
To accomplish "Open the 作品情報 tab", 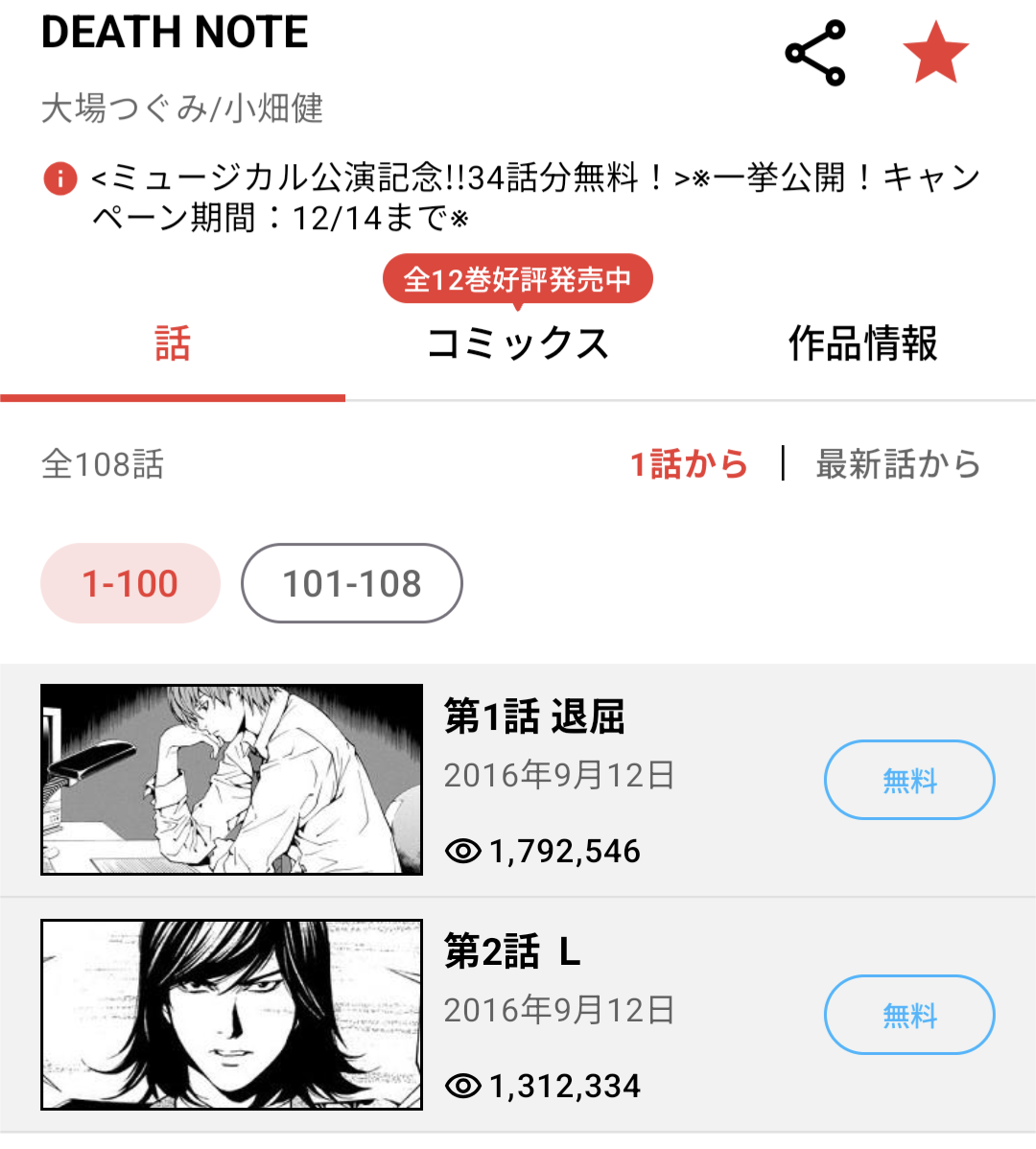I will point(862,343).
